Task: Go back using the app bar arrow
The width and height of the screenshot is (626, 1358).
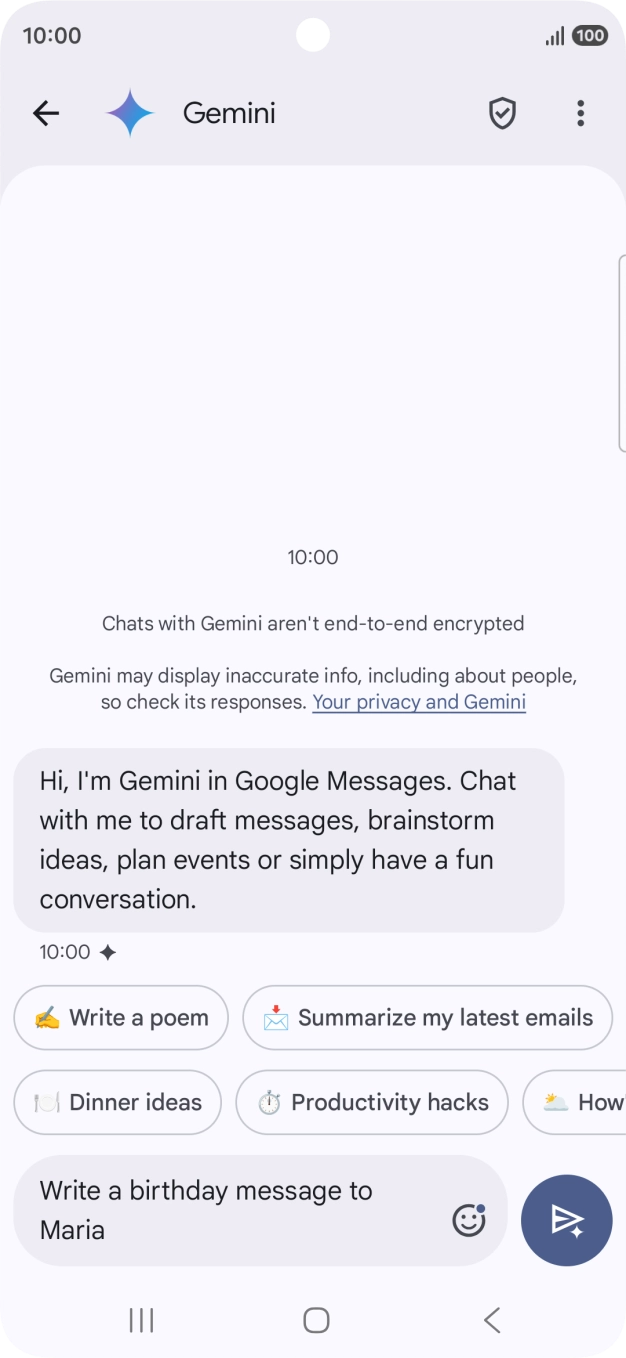Action: [x=46, y=114]
